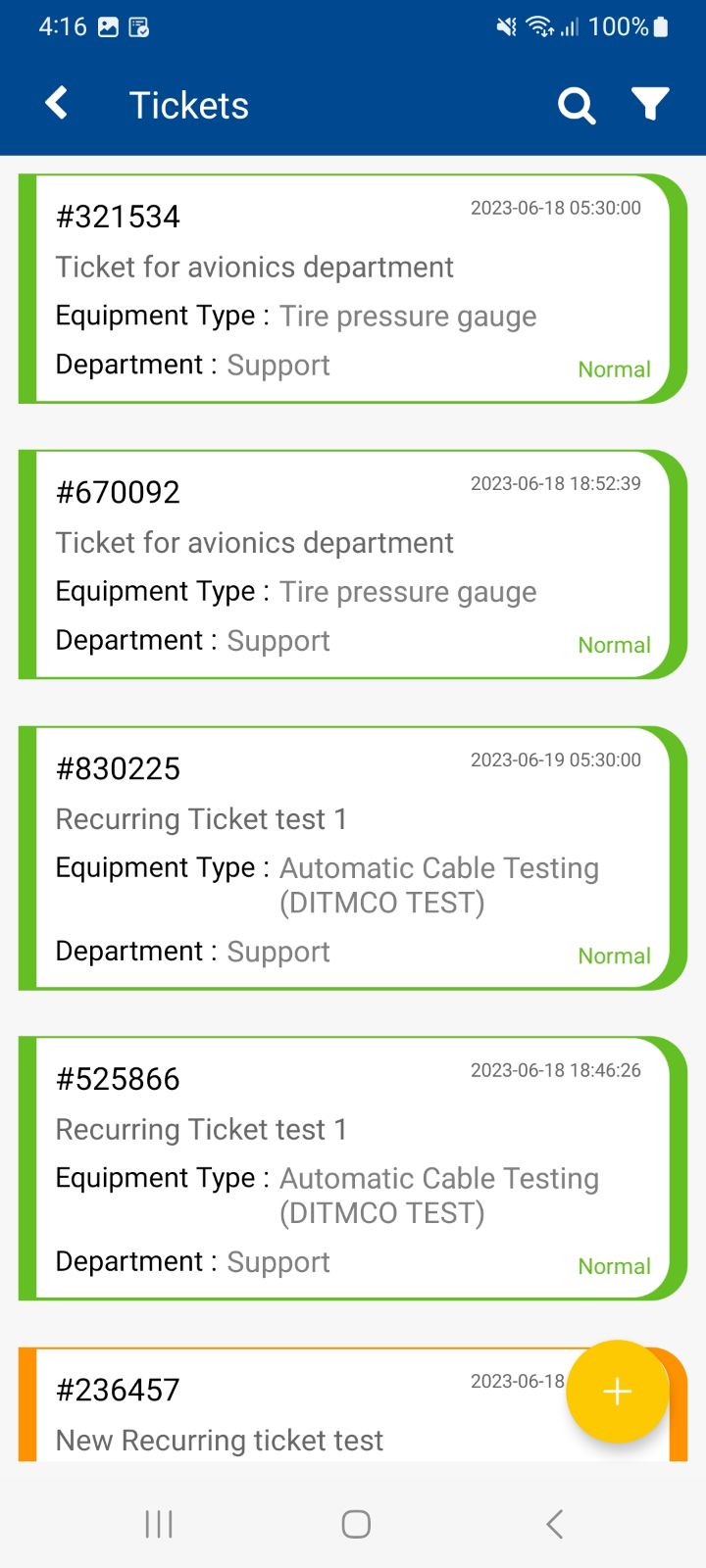Open ticket search

[x=577, y=105]
